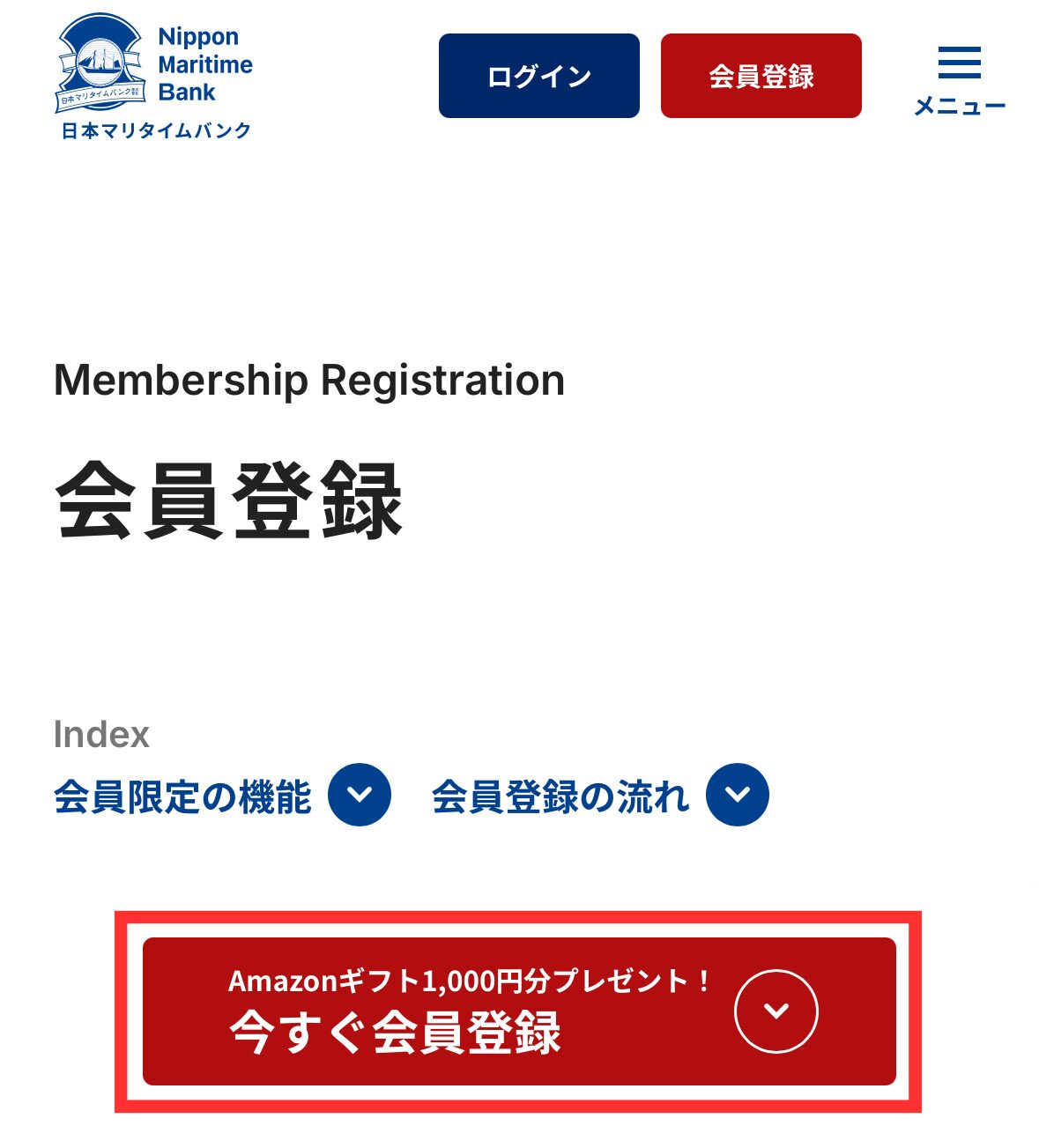Jump to 会員限定の機能 section
The image size is (1039, 1148).
[221, 796]
